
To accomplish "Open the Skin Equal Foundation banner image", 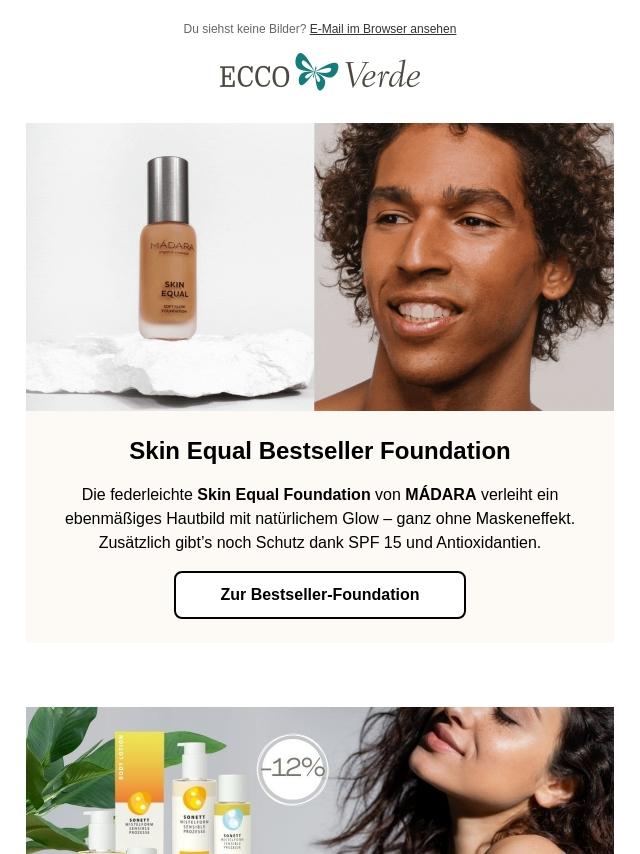I will (x=320, y=267).
